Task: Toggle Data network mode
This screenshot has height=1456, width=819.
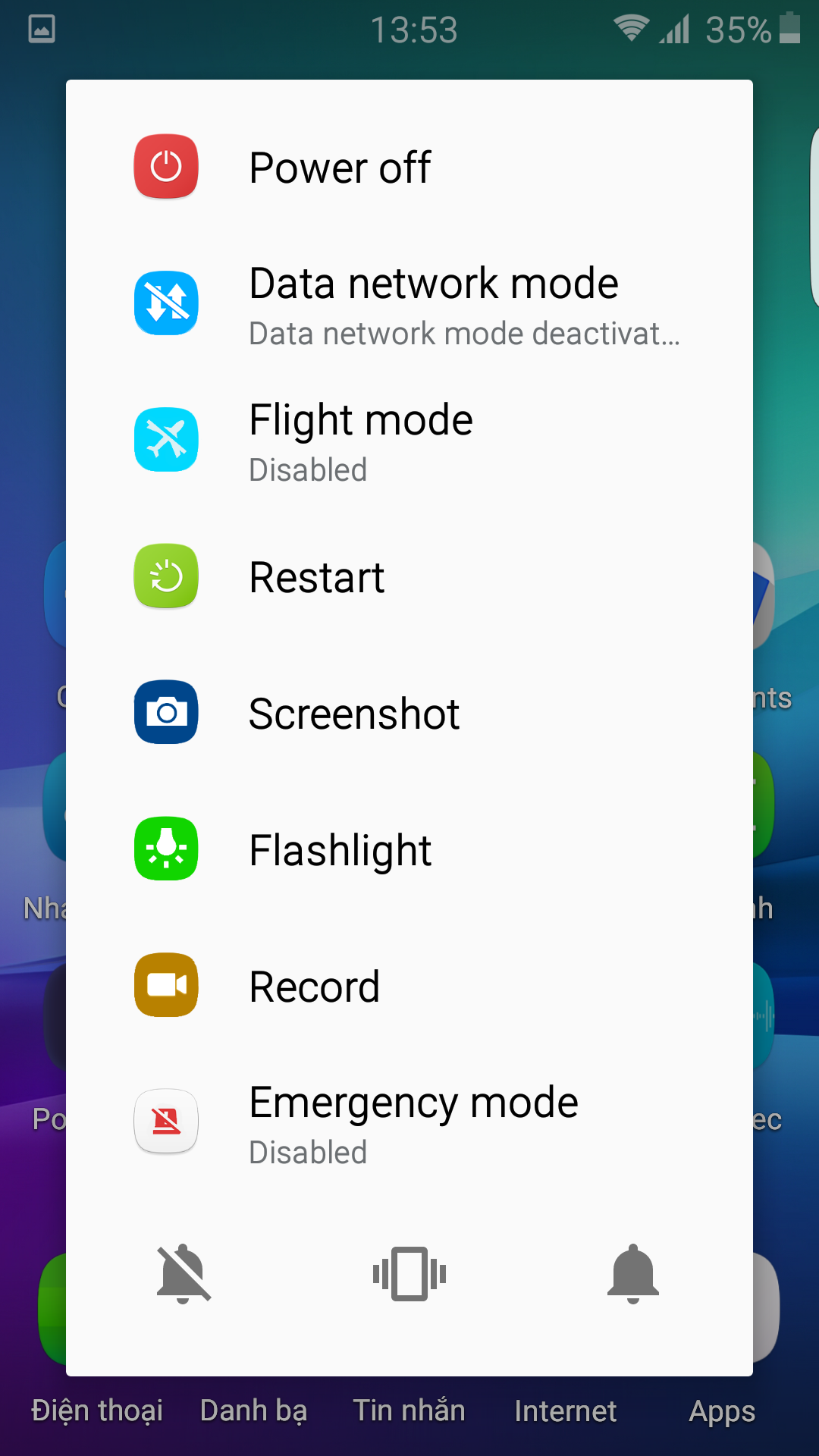Action: [x=409, y=303]
